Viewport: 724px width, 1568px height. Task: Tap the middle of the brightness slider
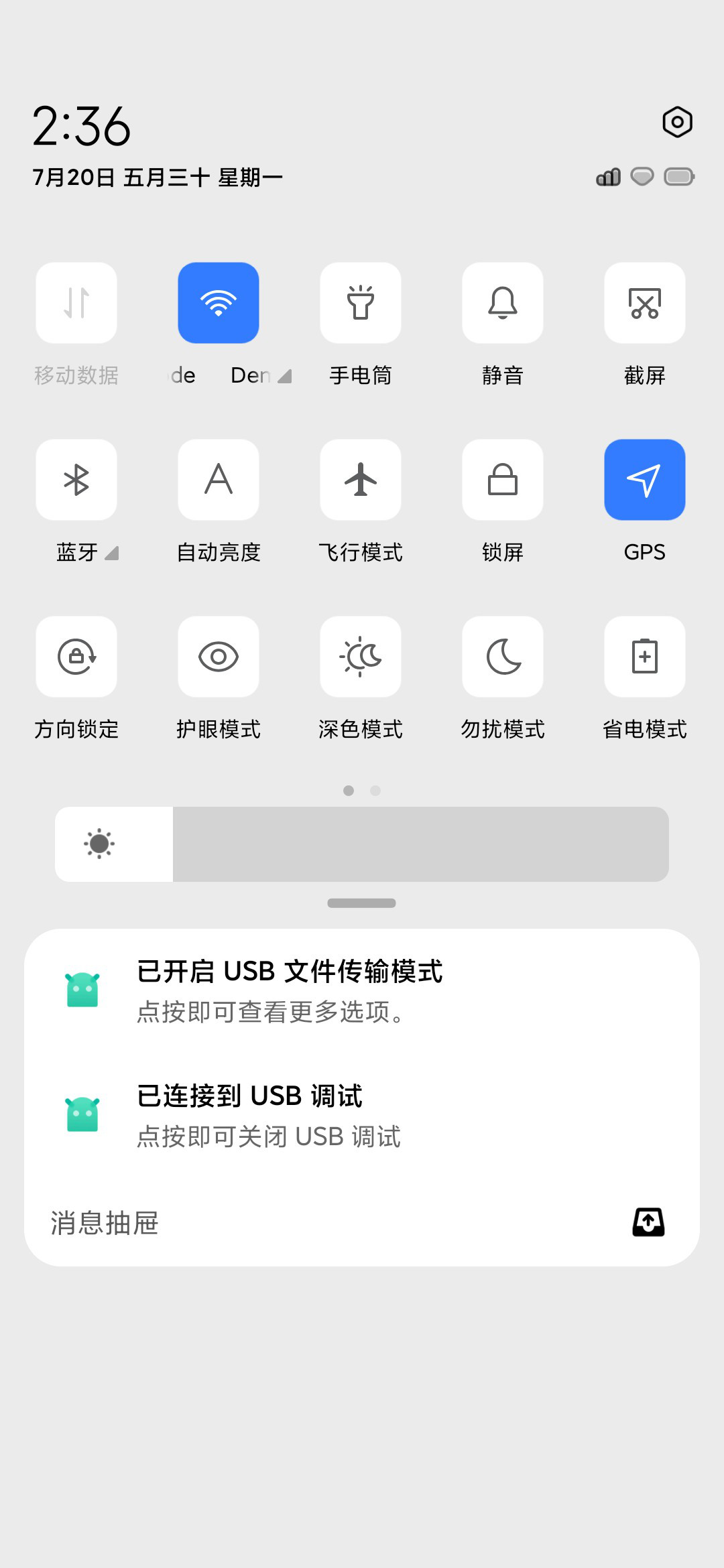tap(362, 844)
